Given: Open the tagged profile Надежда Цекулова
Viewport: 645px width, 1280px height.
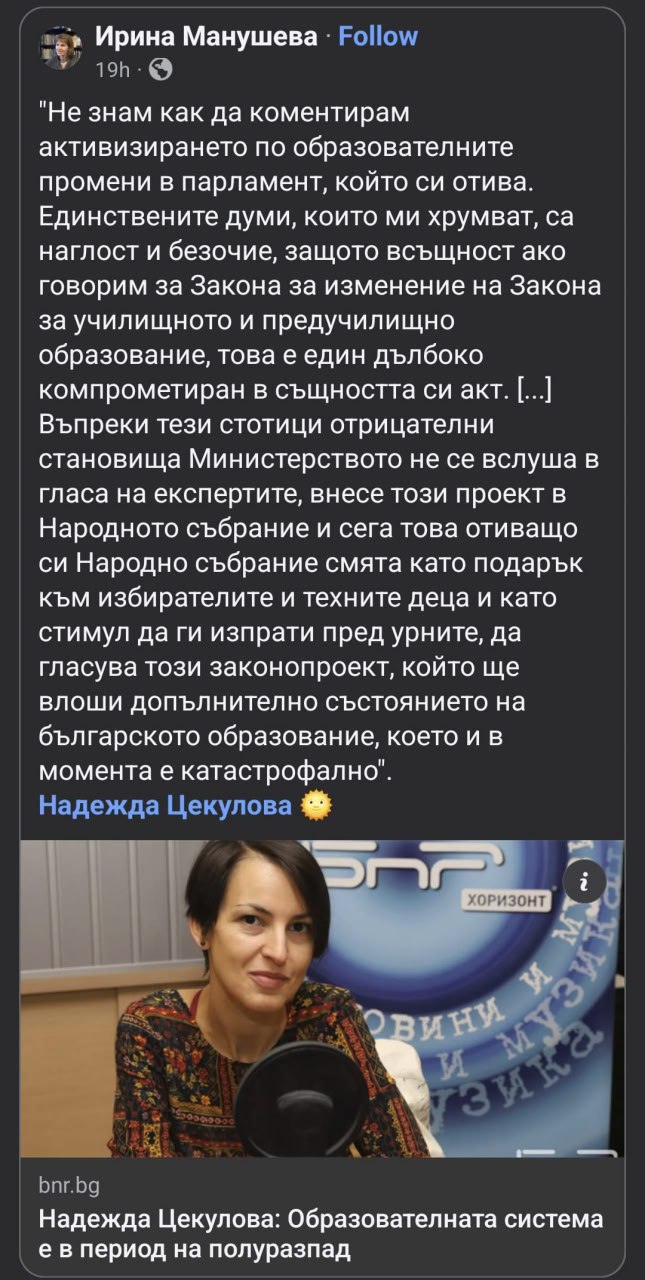Looking at the screenshot, I should point(165,806).
